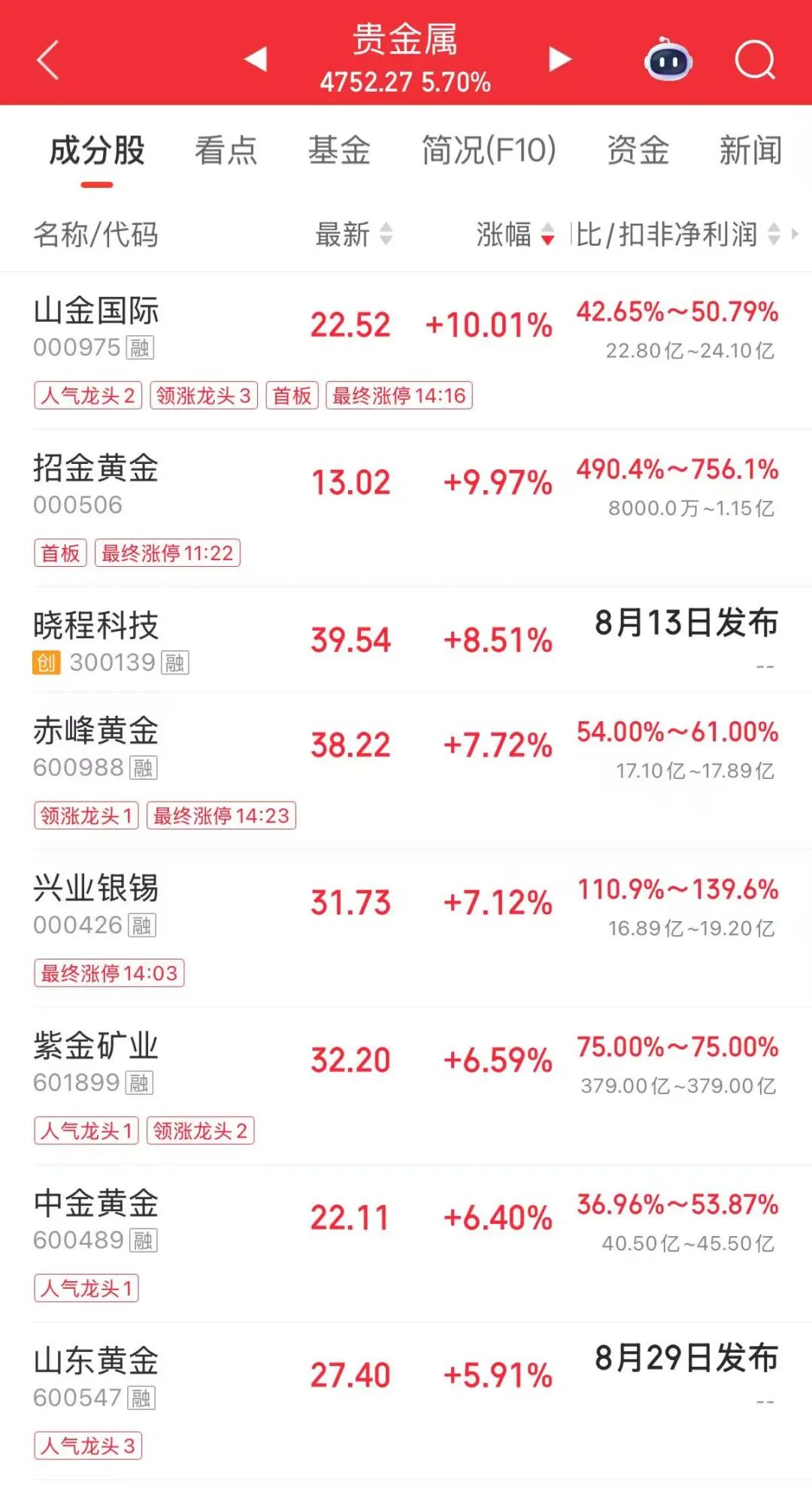Sort the list by 涨幅
This screenshot has height=1488, width=812.
pos(516,235)
